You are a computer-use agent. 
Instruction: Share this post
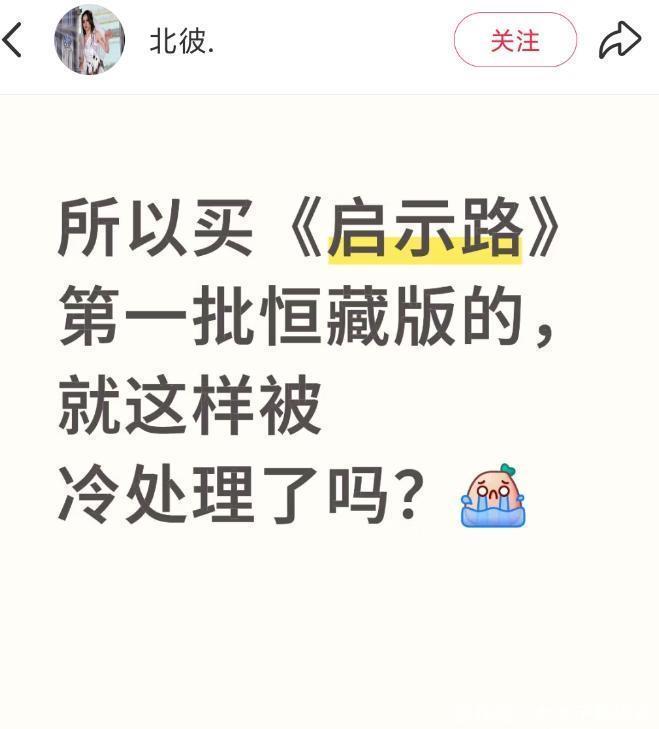click(x=619, y=41)
